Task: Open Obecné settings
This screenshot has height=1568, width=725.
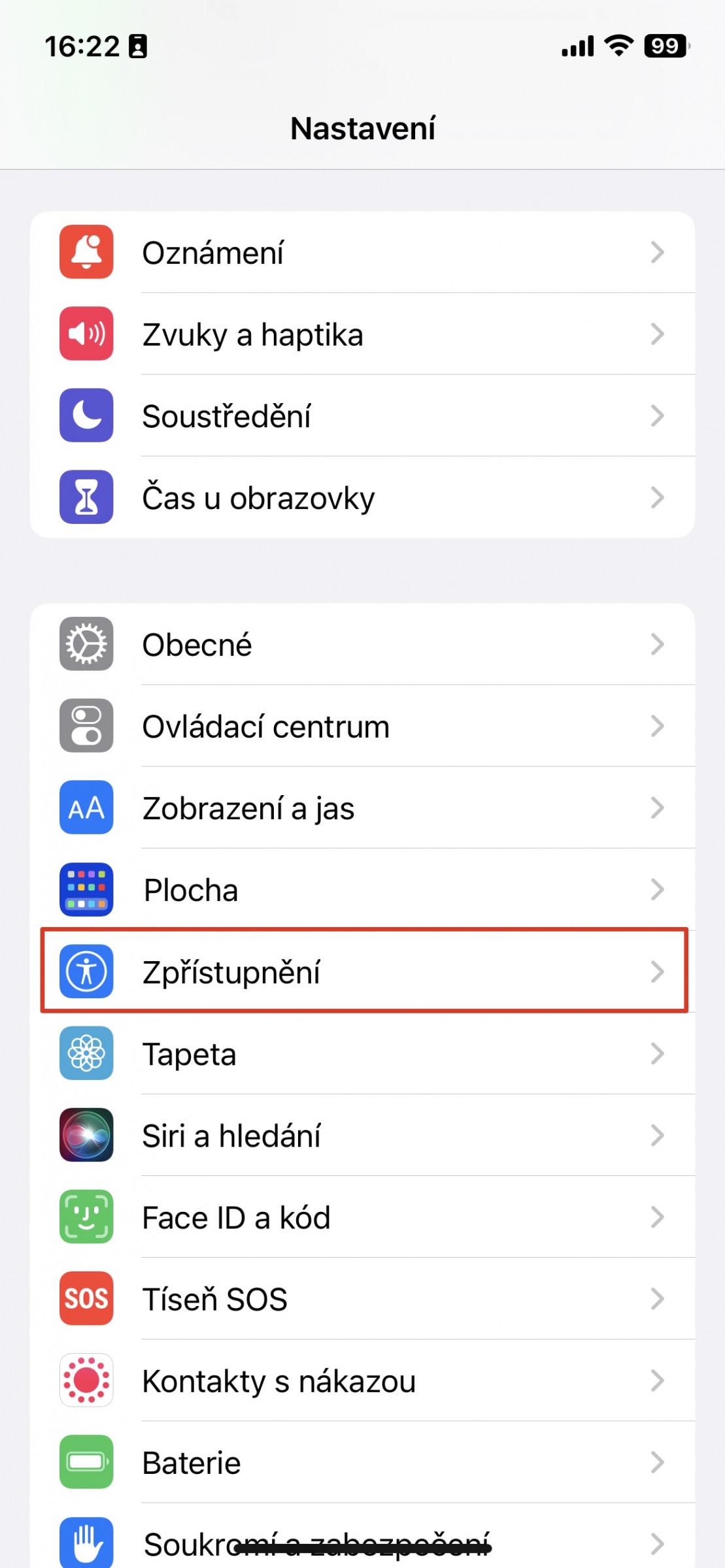Action: (362, 644)
